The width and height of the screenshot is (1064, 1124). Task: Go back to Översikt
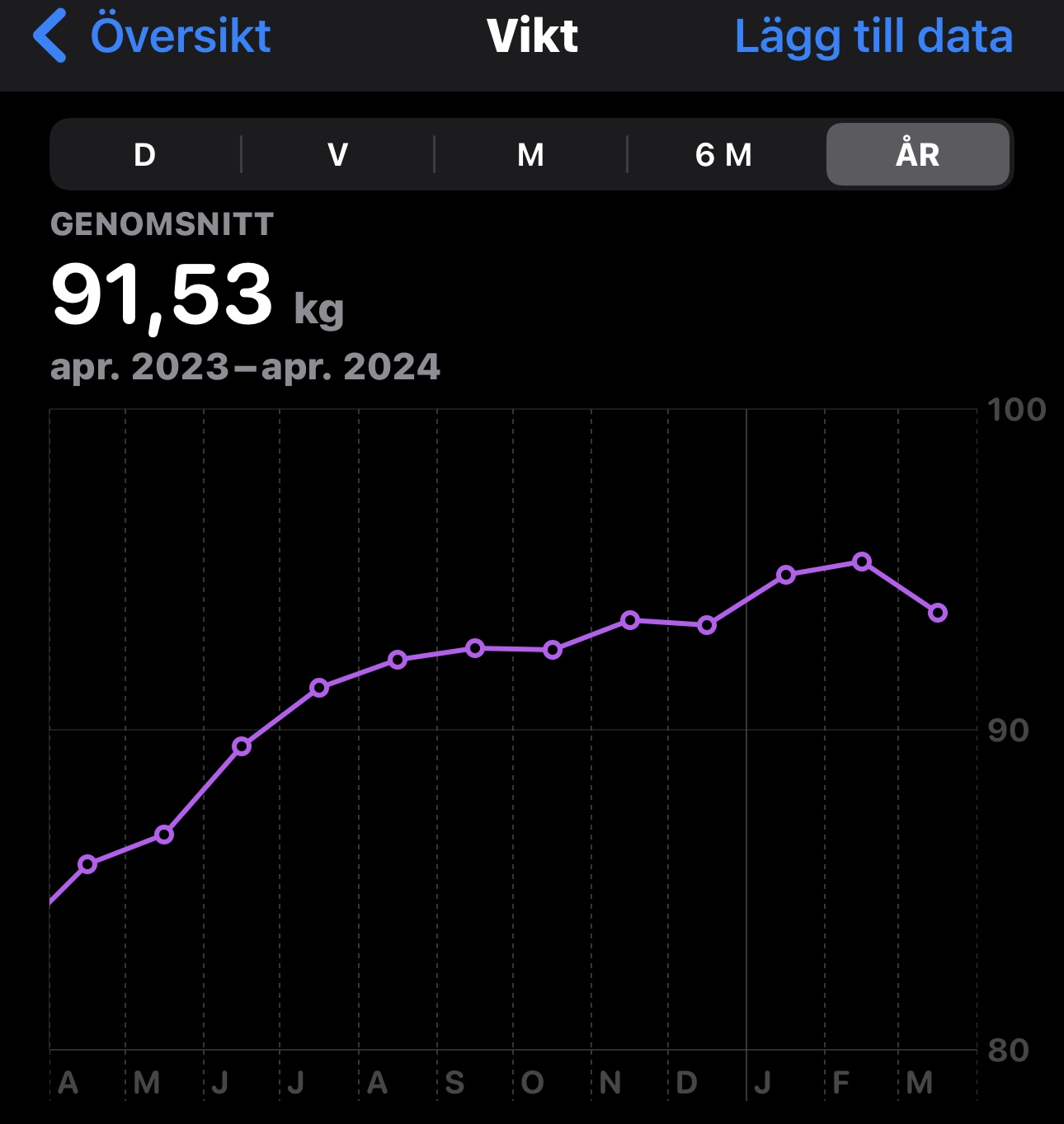click(153, 36)
